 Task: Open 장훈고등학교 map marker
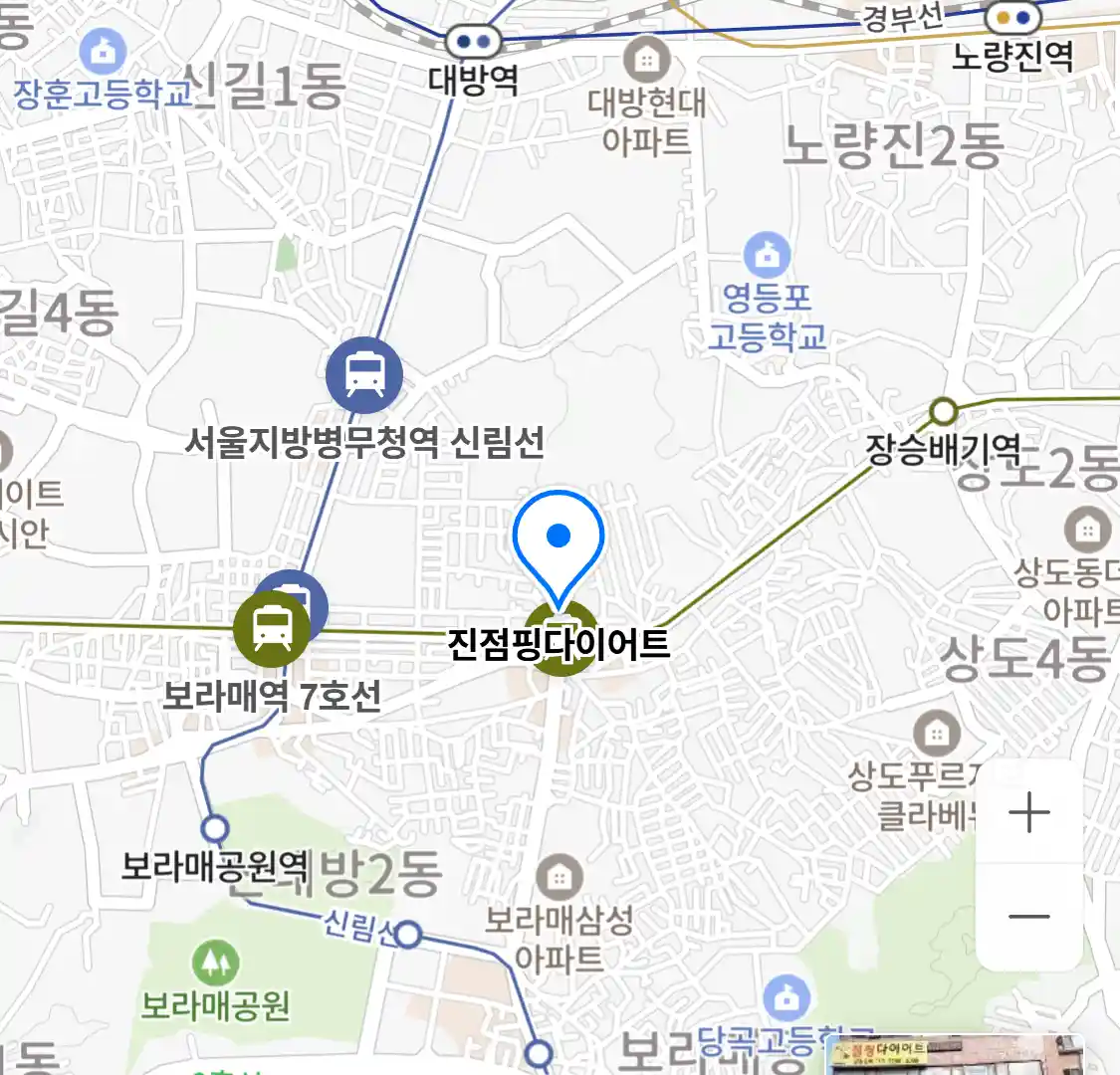103,51
